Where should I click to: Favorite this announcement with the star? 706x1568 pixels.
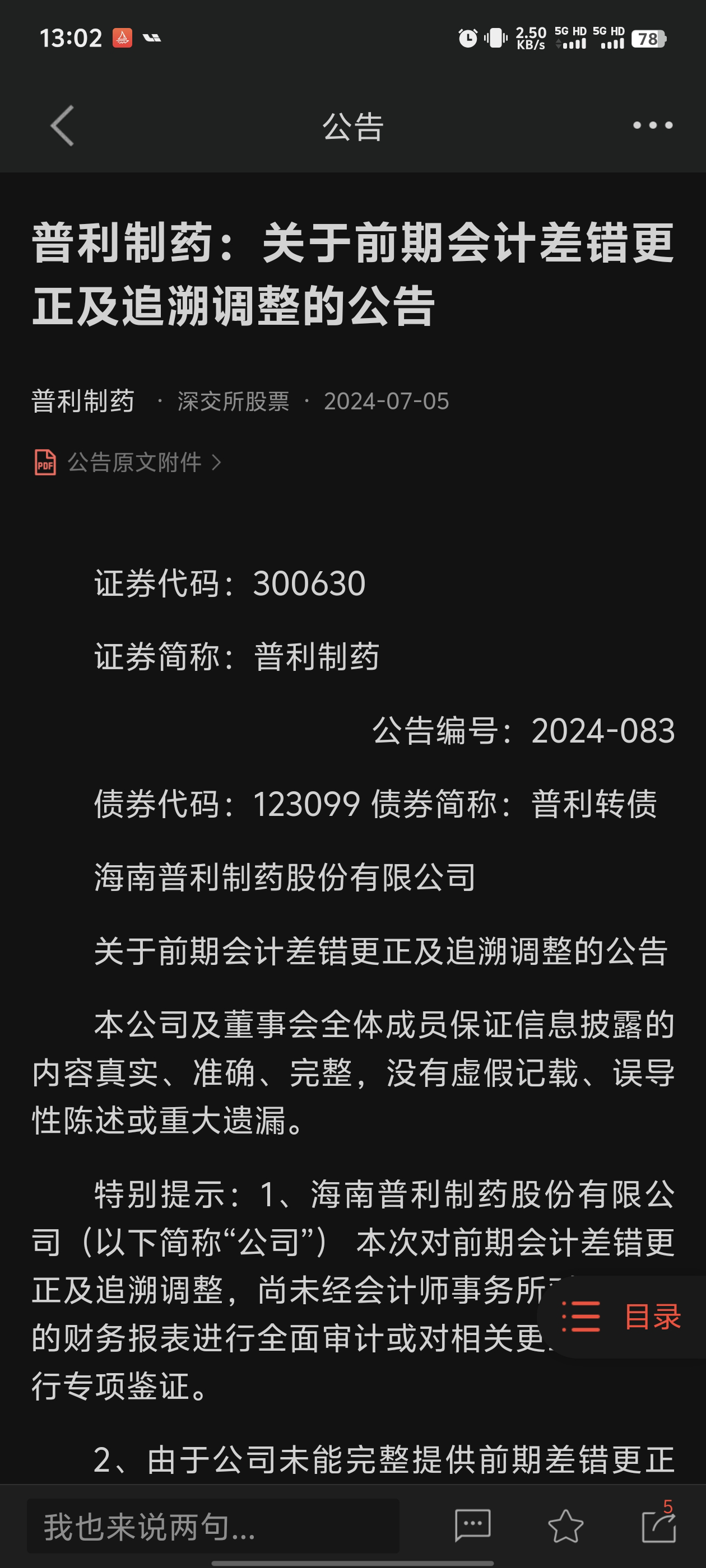tap(565, 1526)
